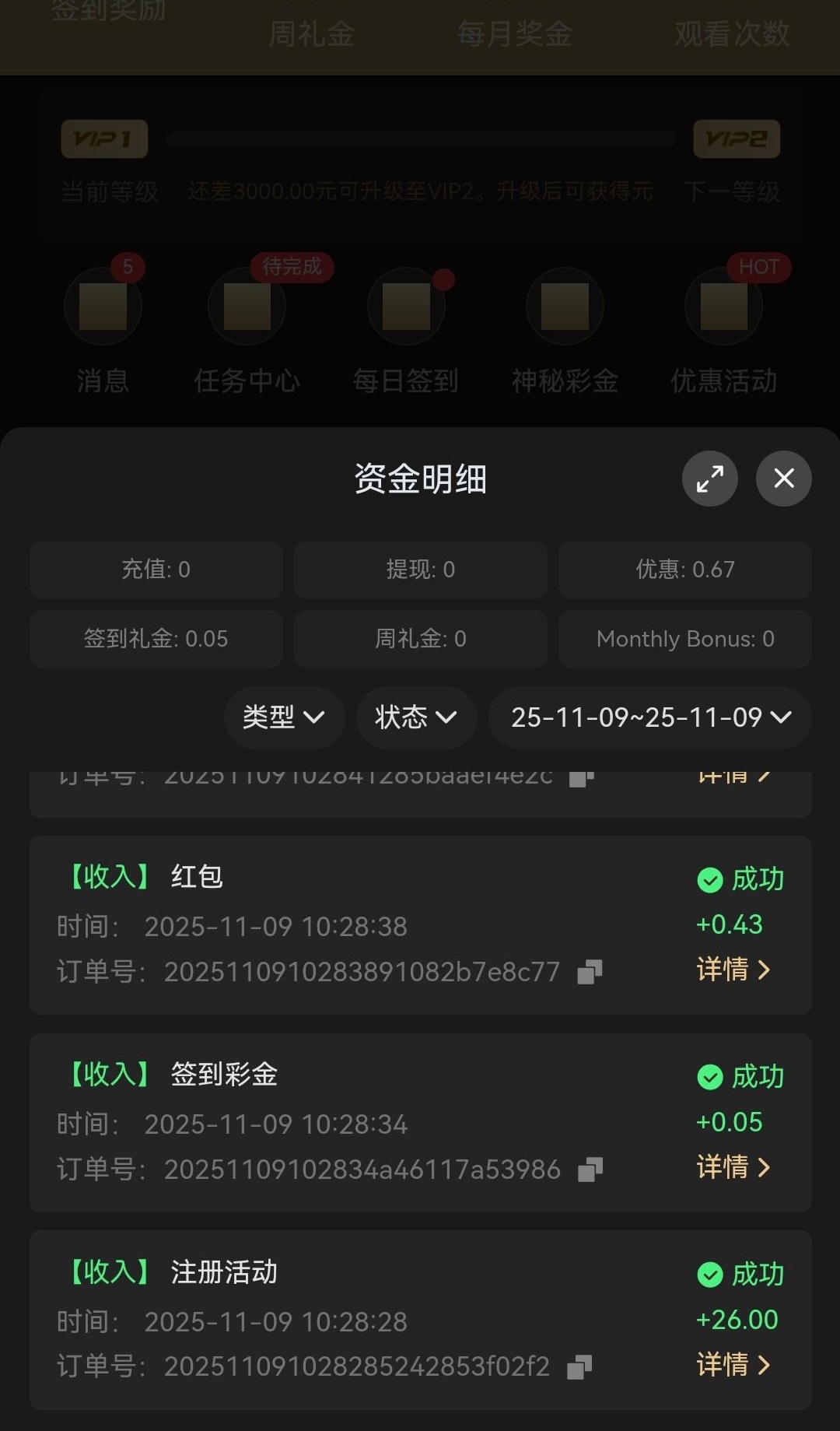This screenshot has width=840, height=1431.
Task: Close the 资金明细 panel
Action: tap(783, 479)
